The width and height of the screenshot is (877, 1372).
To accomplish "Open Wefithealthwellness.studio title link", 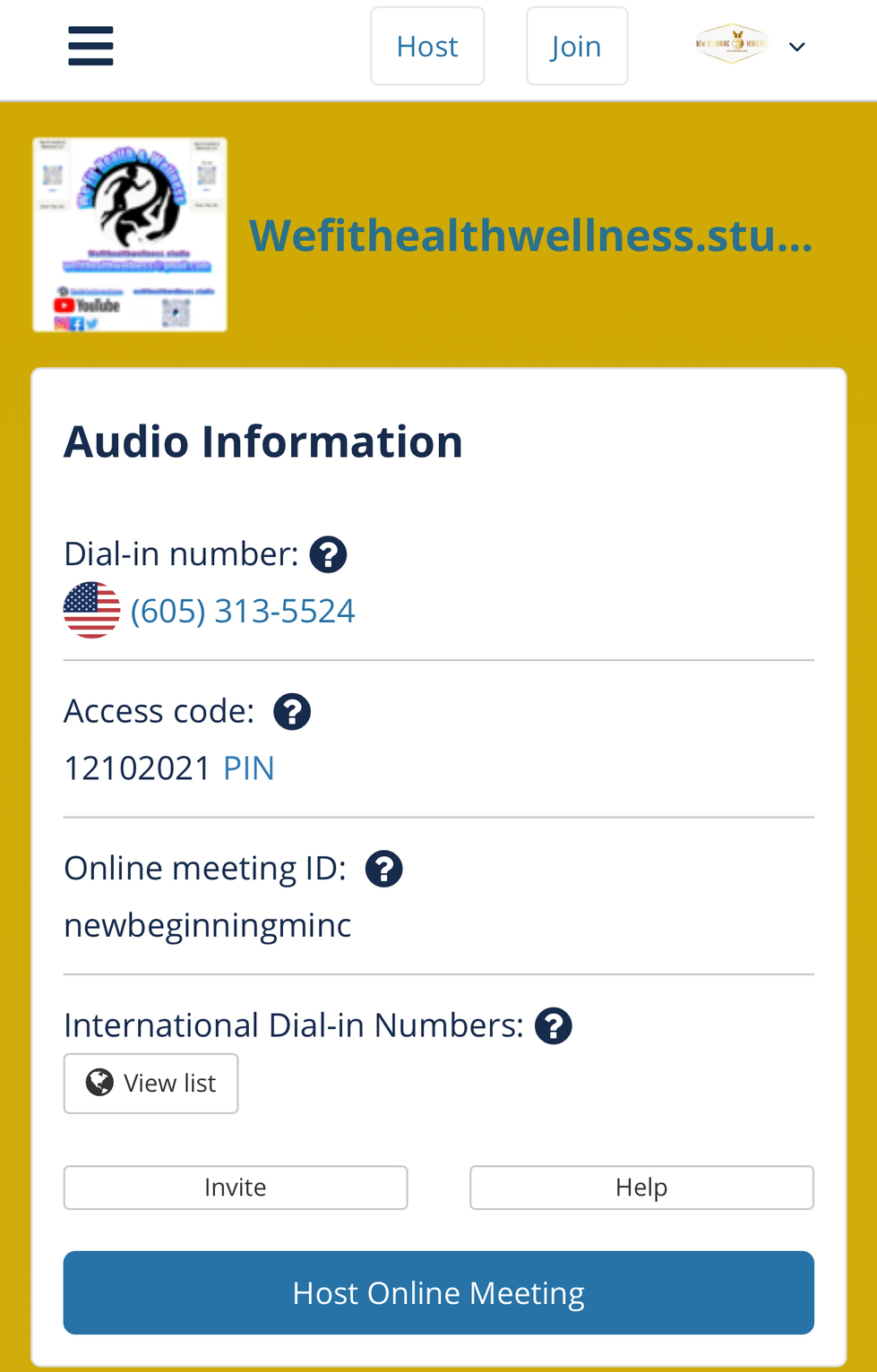I will pos(530,236).
